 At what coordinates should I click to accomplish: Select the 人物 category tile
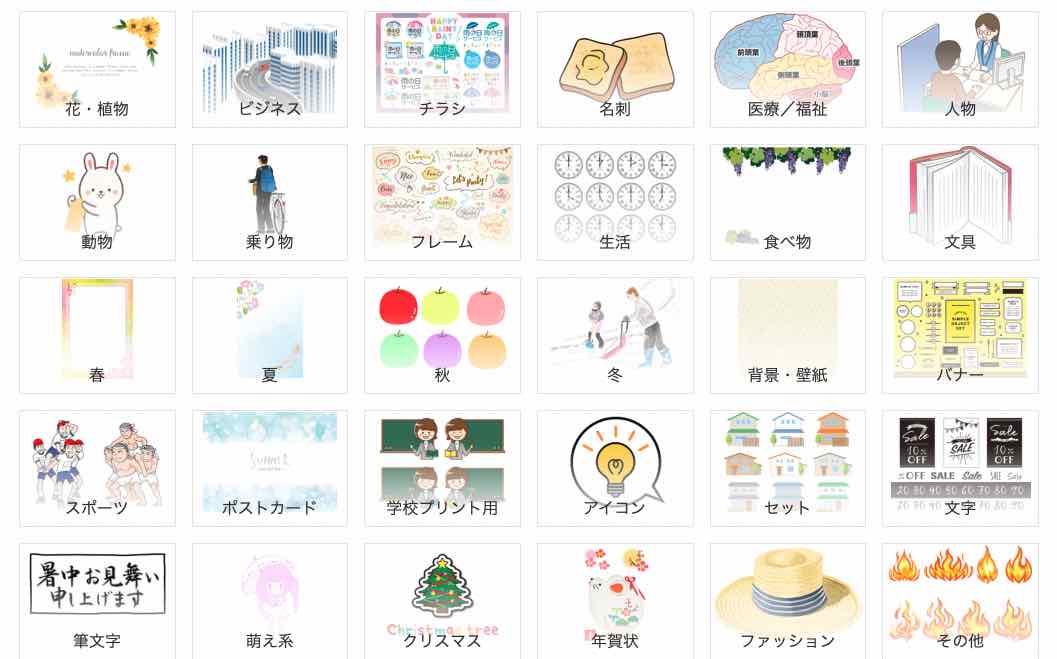tap(960, 69)
